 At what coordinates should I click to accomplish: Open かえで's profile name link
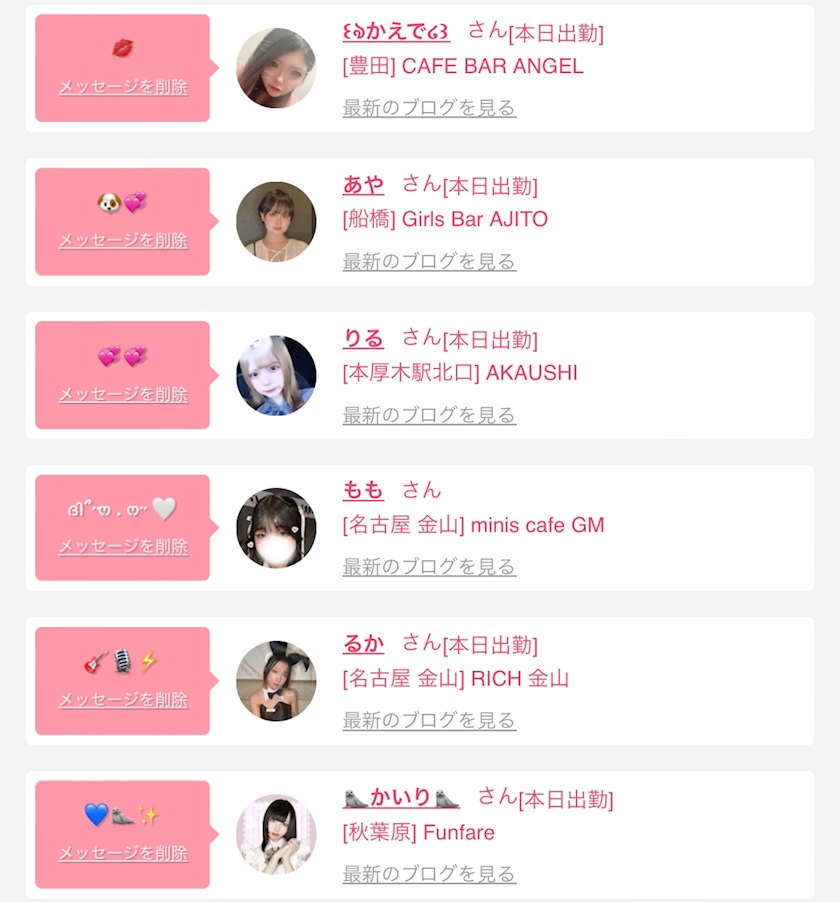click(x=396, y=31)
